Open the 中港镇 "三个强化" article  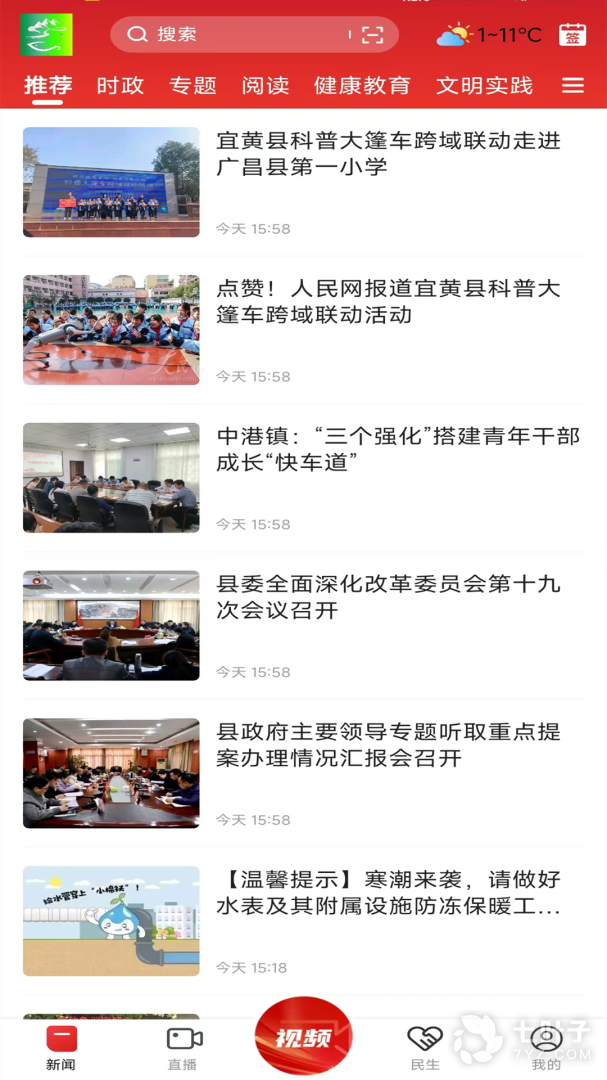[398, 450]
